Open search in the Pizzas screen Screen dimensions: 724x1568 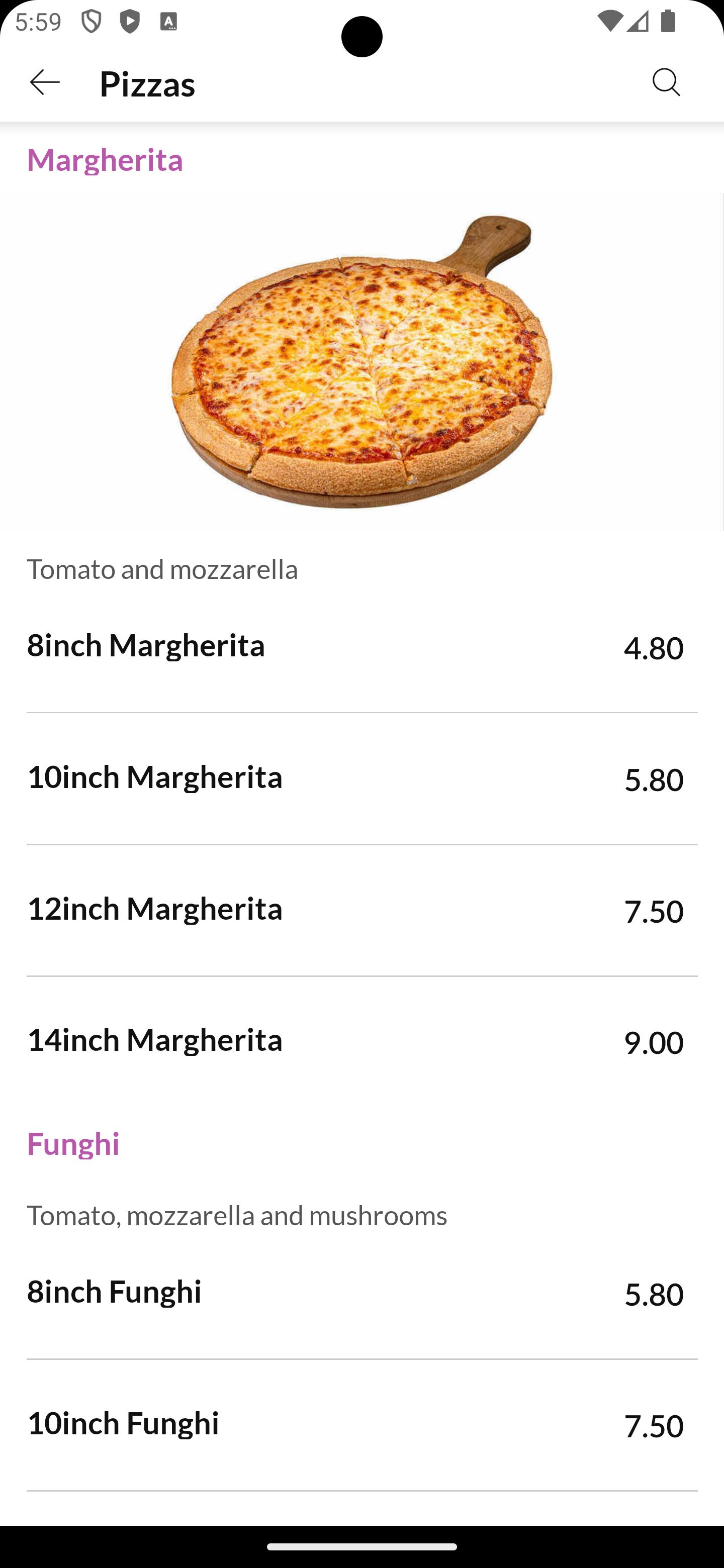point(666,82)
